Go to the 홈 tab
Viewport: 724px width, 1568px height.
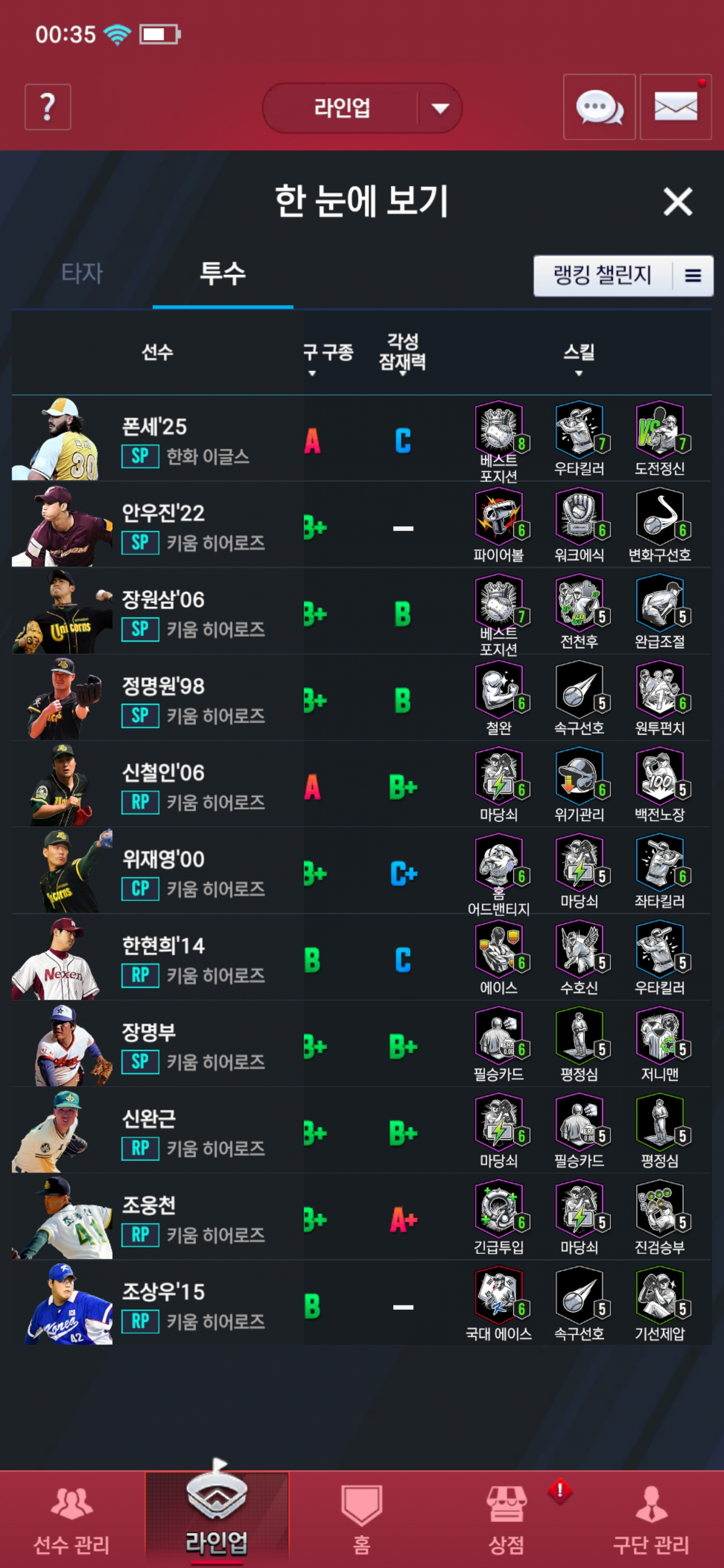tap(361, 1519)
